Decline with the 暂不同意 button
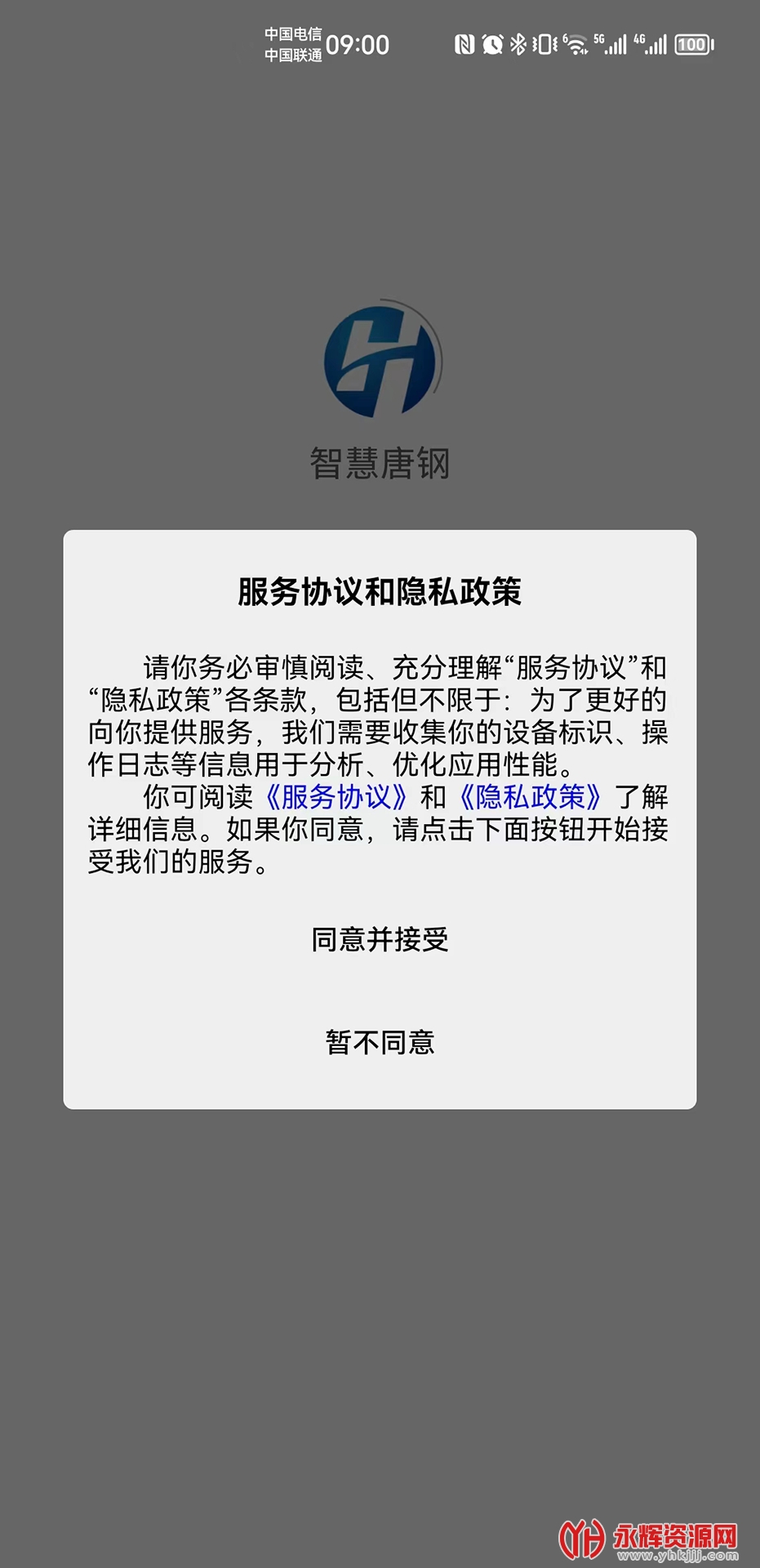The height and width of the screenshot is (1568, 760). (380, 1043)
